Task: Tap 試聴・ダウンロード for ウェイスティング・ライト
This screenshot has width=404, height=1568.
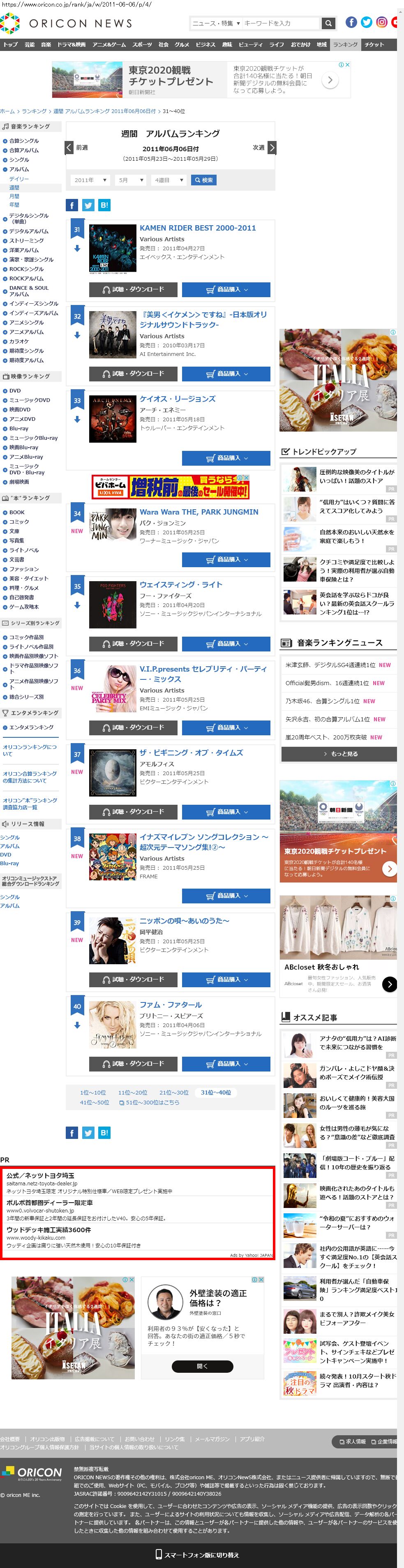Action: tap(133, 643)
